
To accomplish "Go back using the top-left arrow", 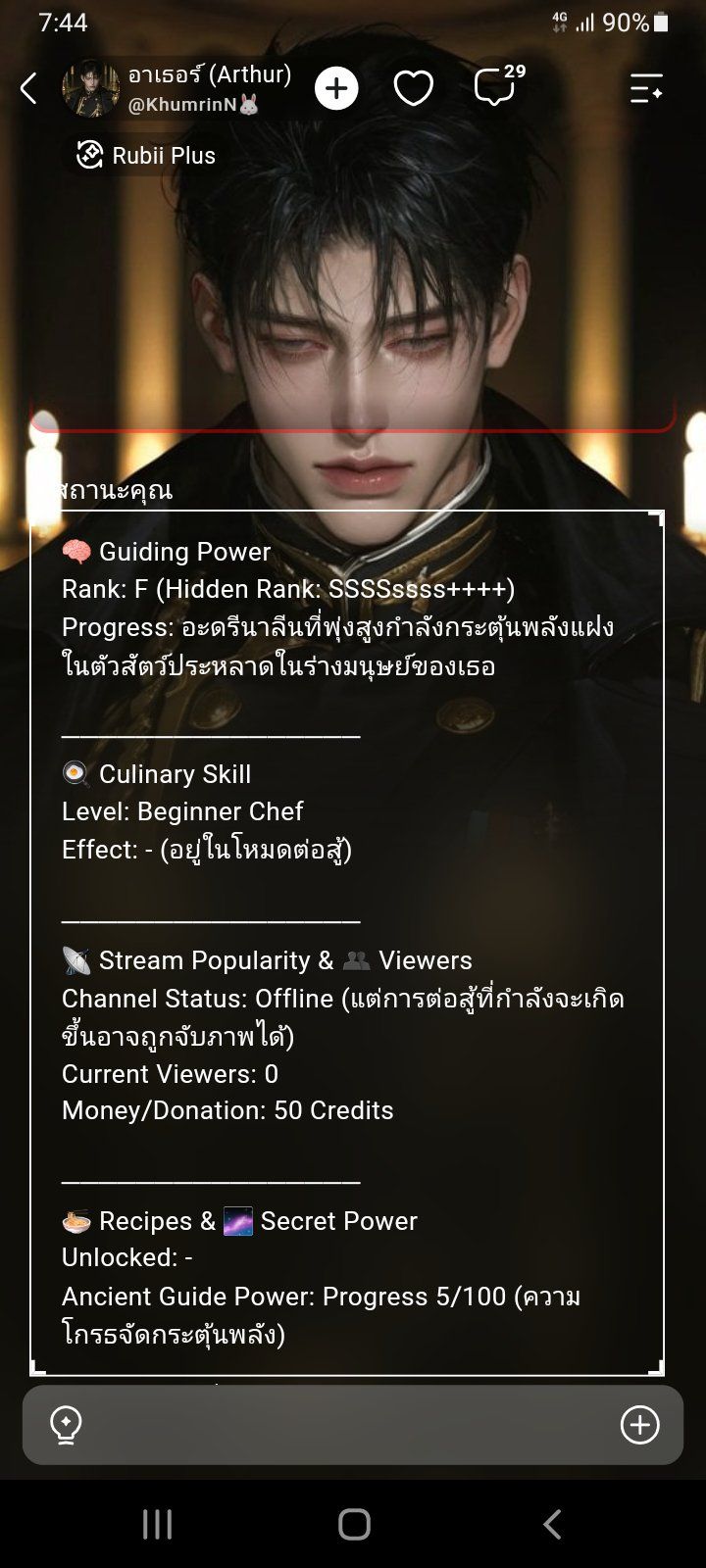I will click(28, 89).
